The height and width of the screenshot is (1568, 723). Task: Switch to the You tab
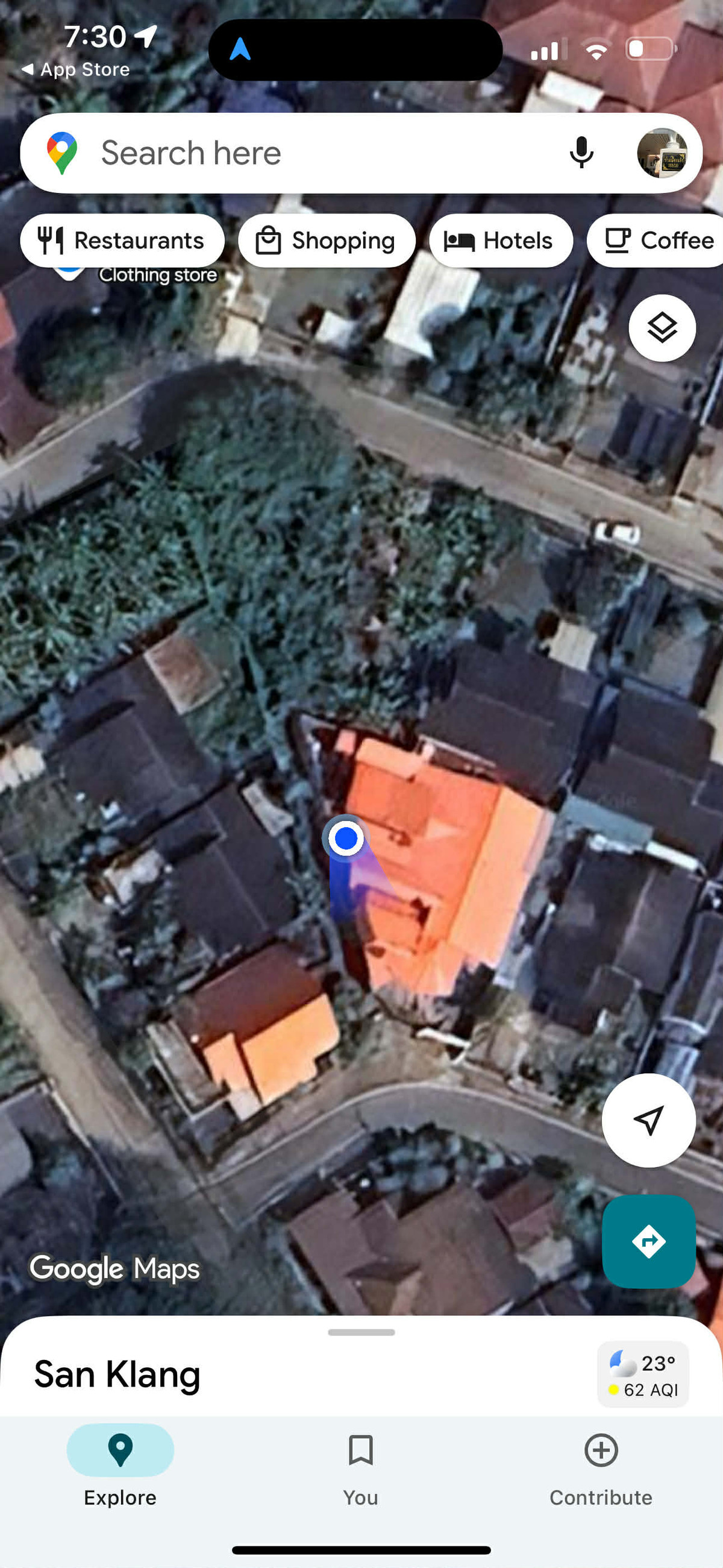[x=361, y=1468]
